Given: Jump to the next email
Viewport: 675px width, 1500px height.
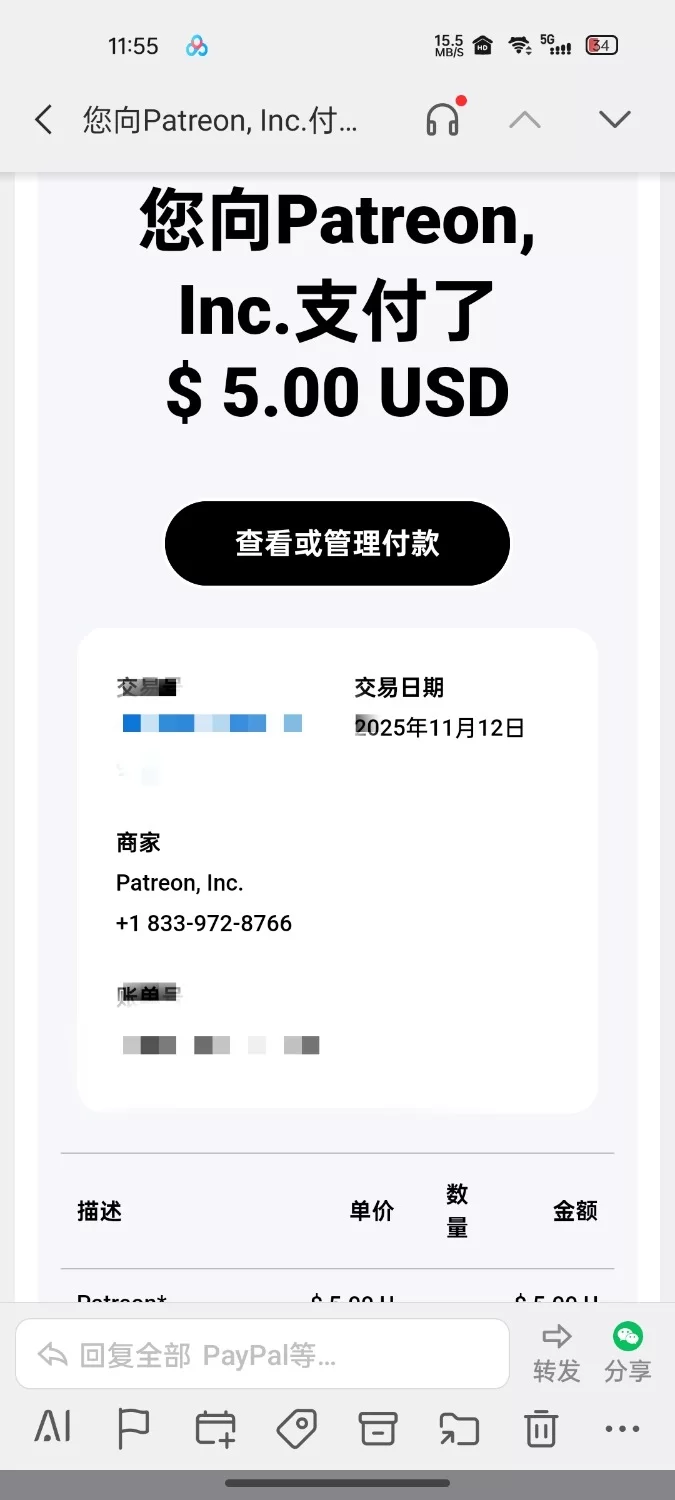Looking at the screenshot, I should pyautogui.click(x=614, y=120).
